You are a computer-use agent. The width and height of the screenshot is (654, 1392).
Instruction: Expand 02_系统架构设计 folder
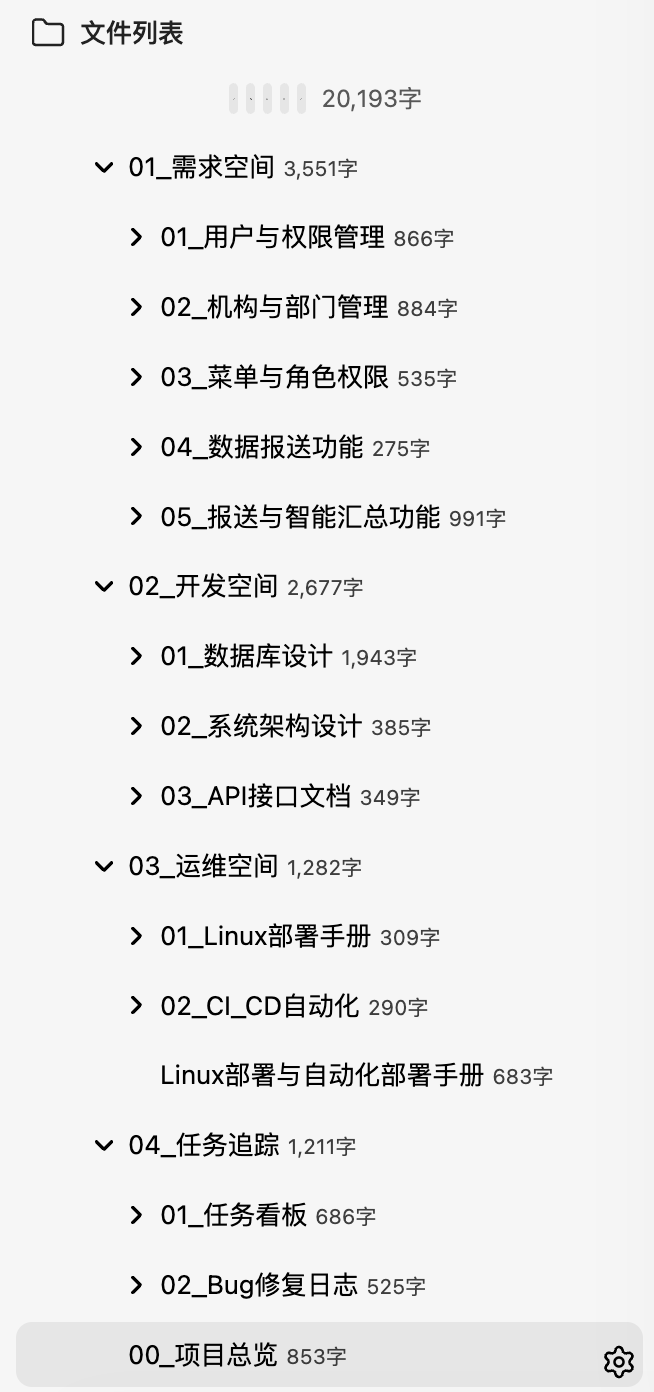coord(136,727)
